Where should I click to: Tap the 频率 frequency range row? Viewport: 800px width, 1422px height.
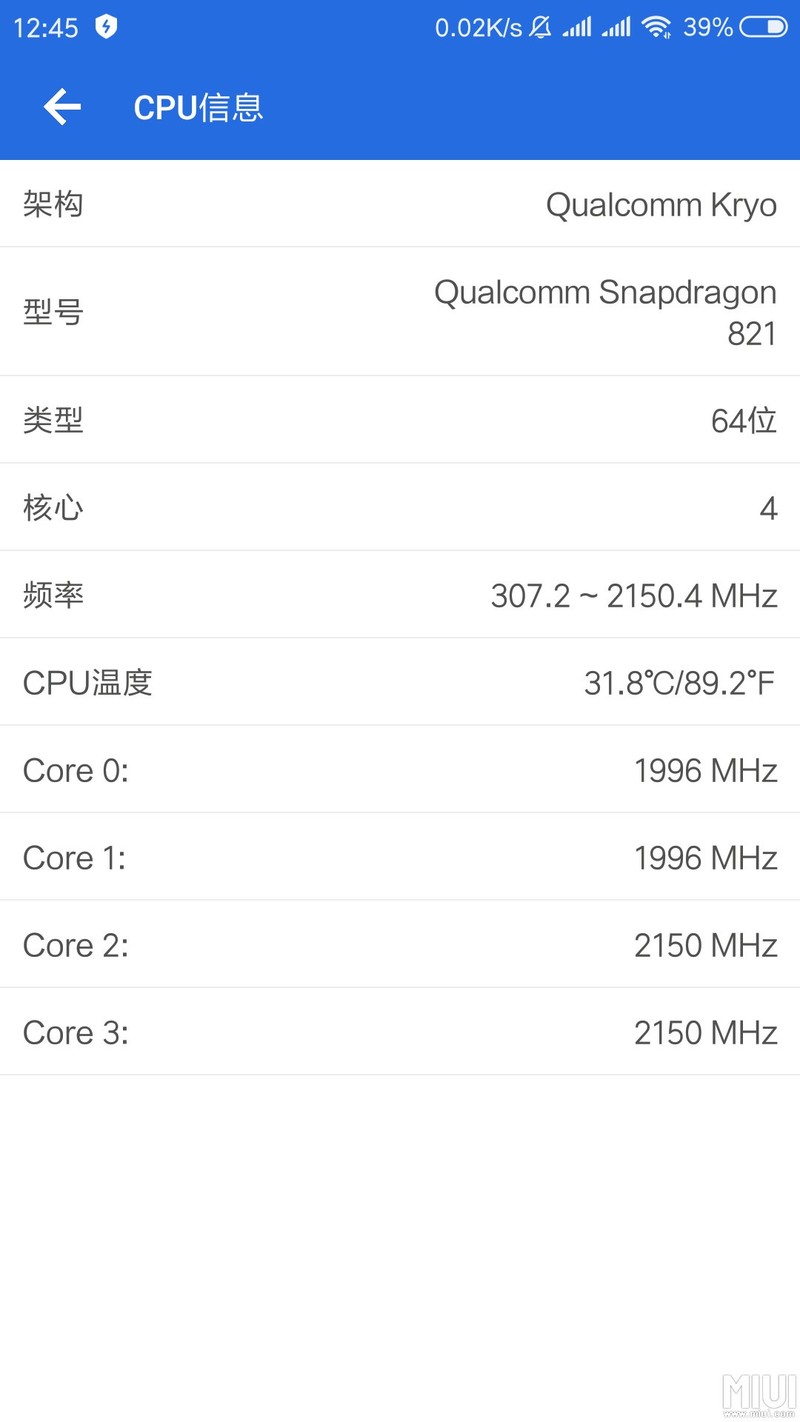point(400,594)
